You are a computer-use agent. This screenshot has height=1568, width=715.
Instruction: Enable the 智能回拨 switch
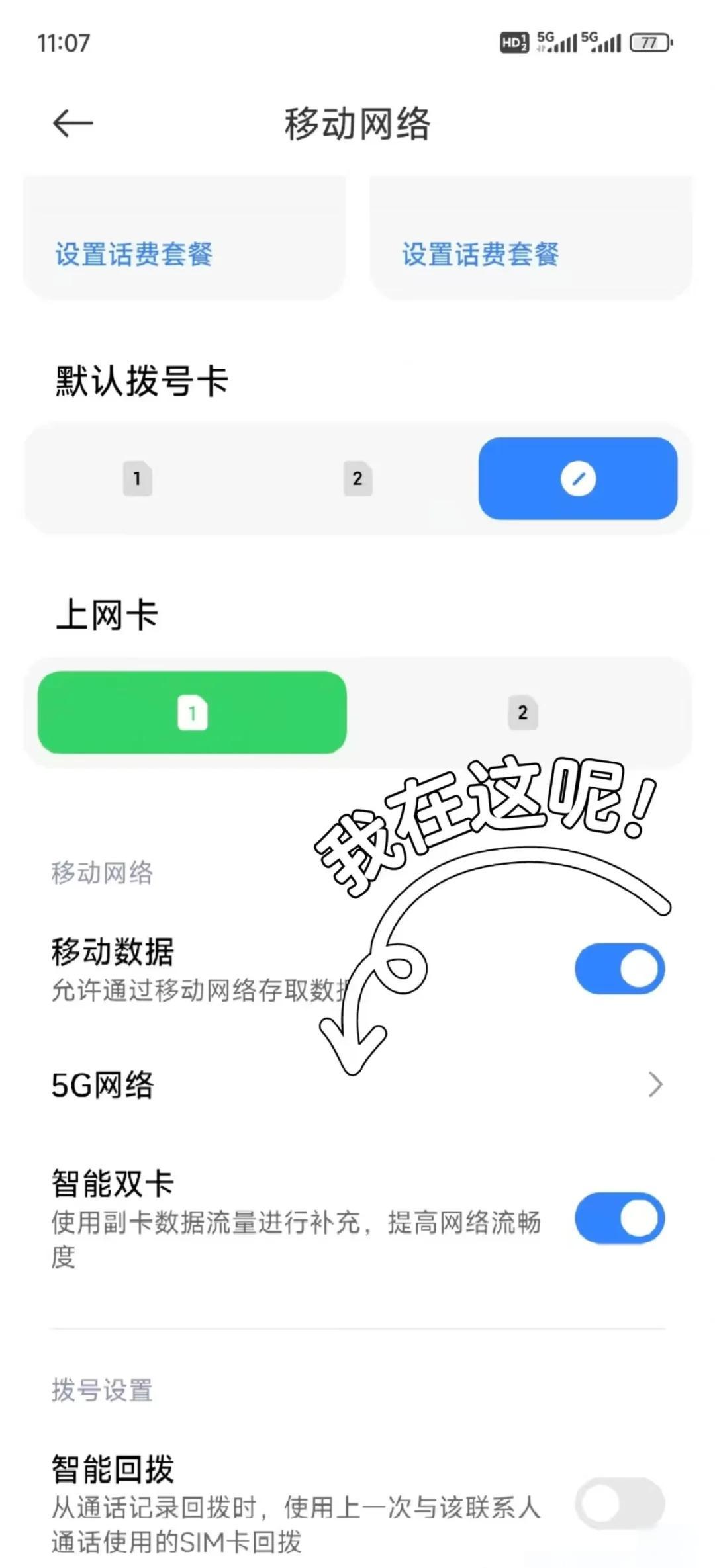coord(620,1503)
